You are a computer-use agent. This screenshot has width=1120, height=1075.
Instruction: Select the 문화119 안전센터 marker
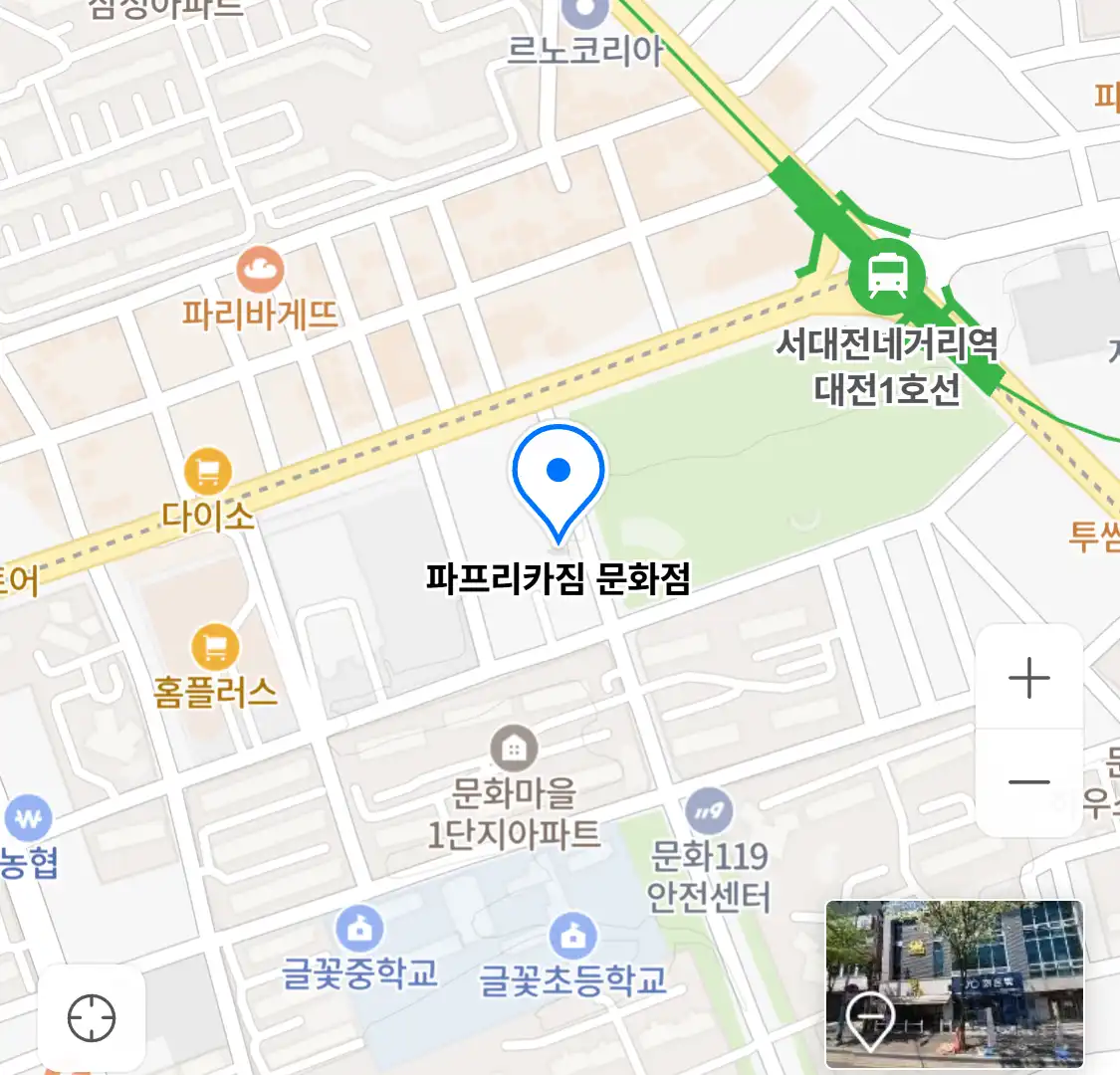point(709,811)
